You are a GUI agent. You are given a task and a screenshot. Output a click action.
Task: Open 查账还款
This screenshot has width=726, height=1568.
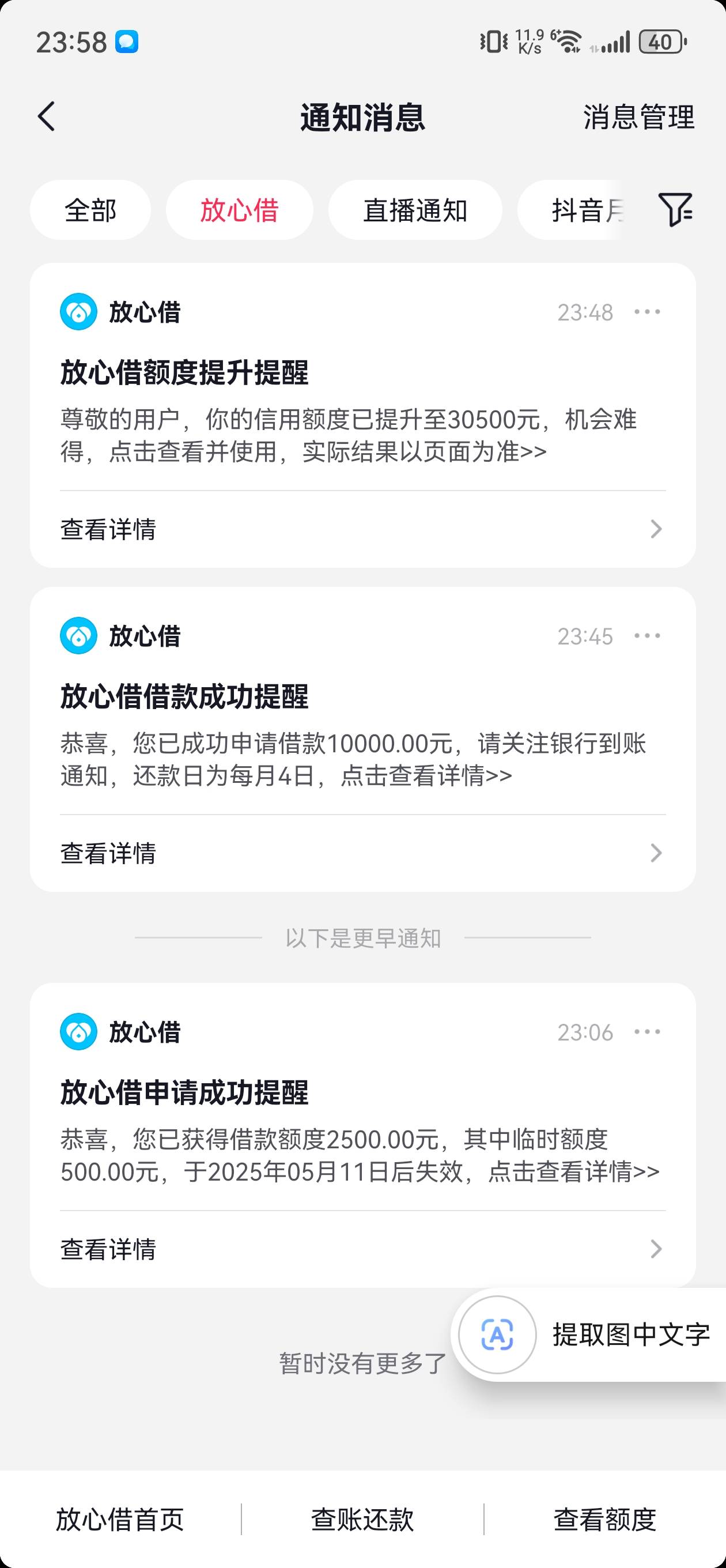(x=362, y=1520)
